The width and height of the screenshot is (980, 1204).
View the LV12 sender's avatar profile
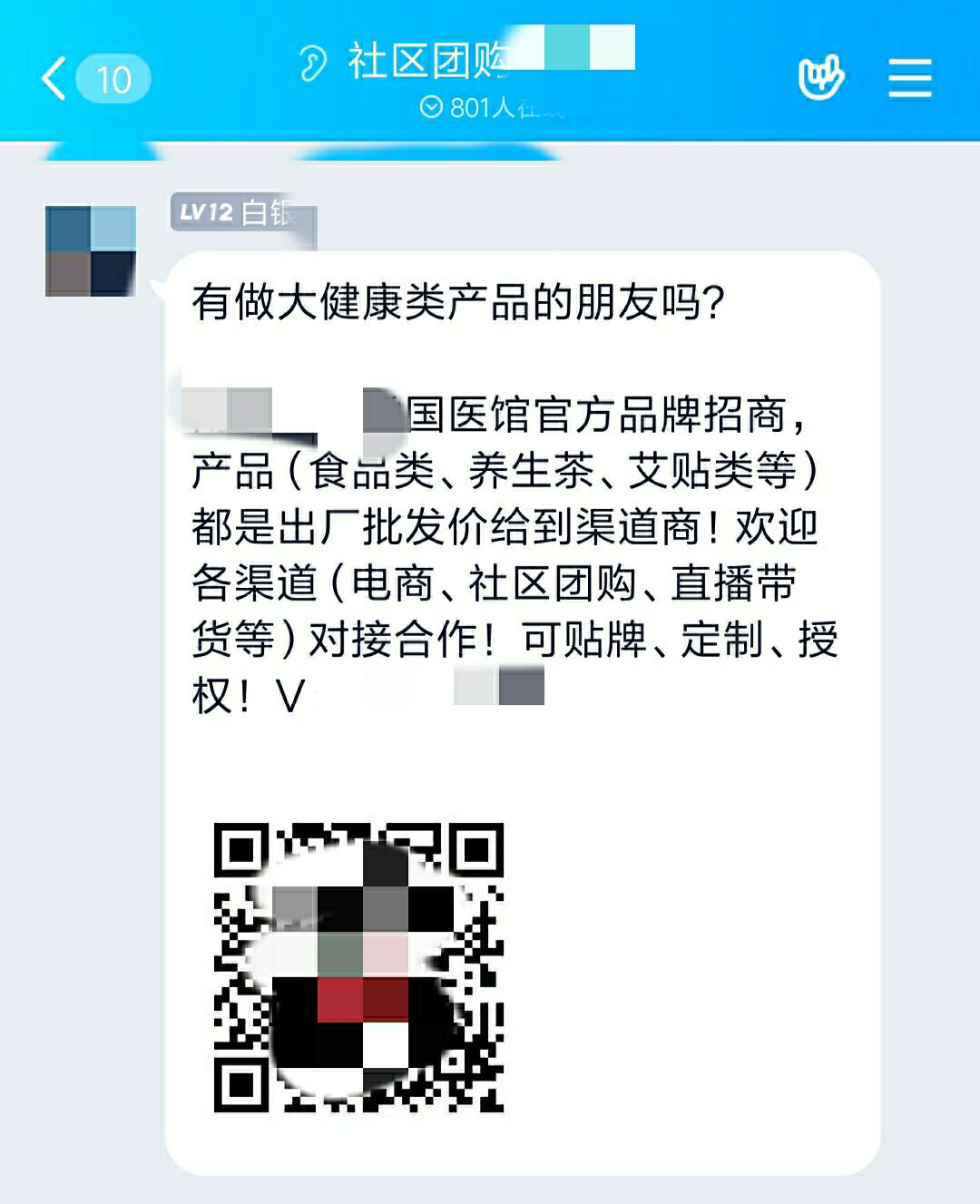pos(91,251)
